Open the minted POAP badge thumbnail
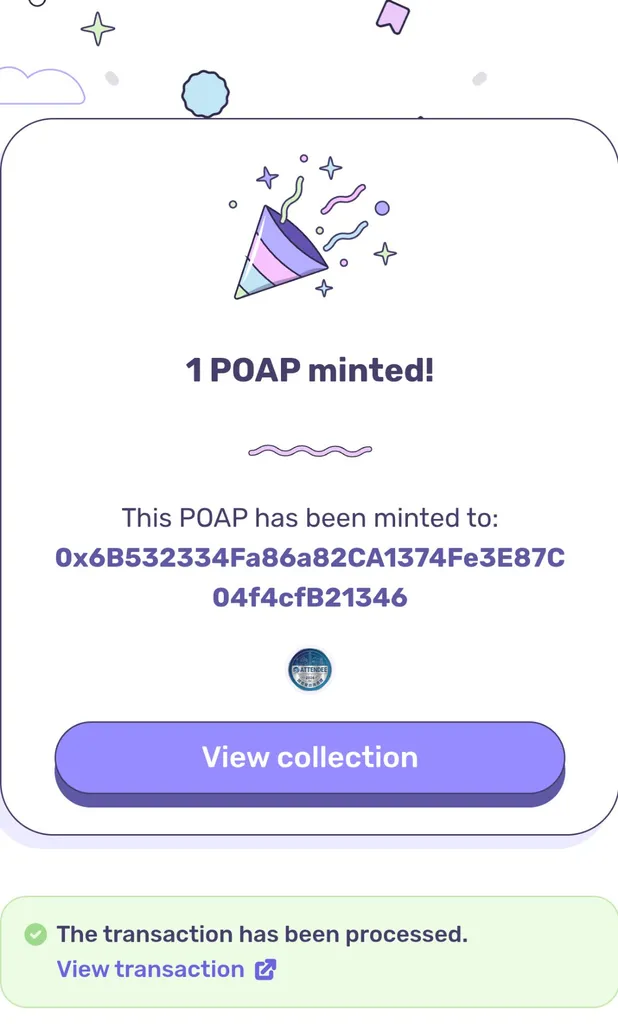Viewport: 618px width, 1024px height. [309, 670]
